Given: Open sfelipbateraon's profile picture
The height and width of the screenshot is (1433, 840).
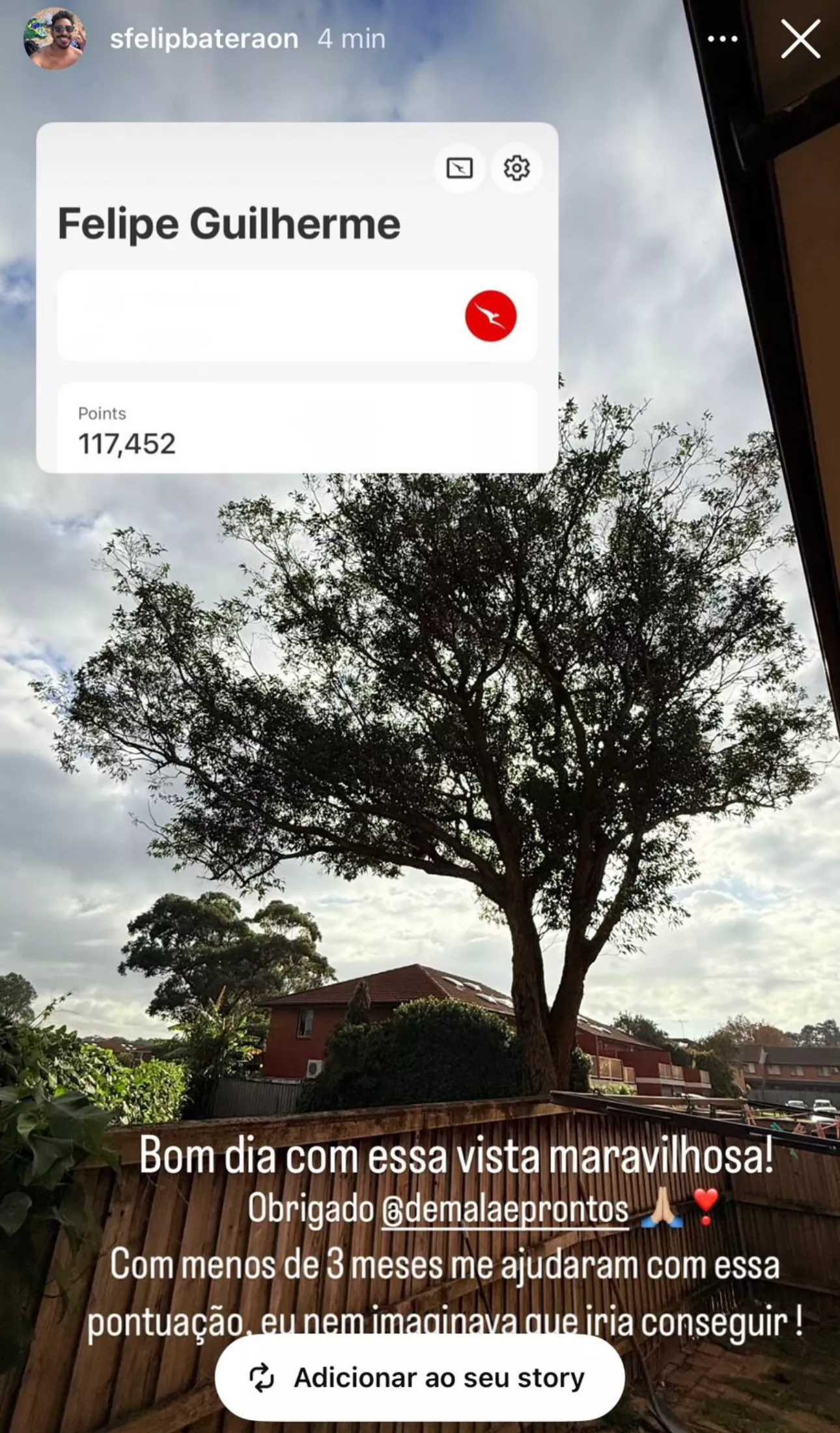Looking at the screenshot, I should (55, 39).
